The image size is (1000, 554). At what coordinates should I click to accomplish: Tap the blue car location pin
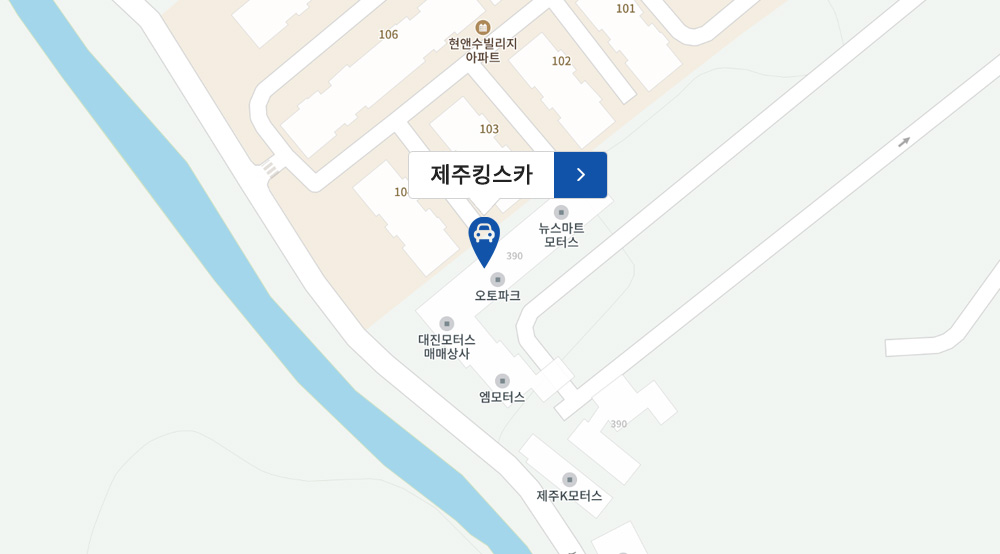(484, 237)
